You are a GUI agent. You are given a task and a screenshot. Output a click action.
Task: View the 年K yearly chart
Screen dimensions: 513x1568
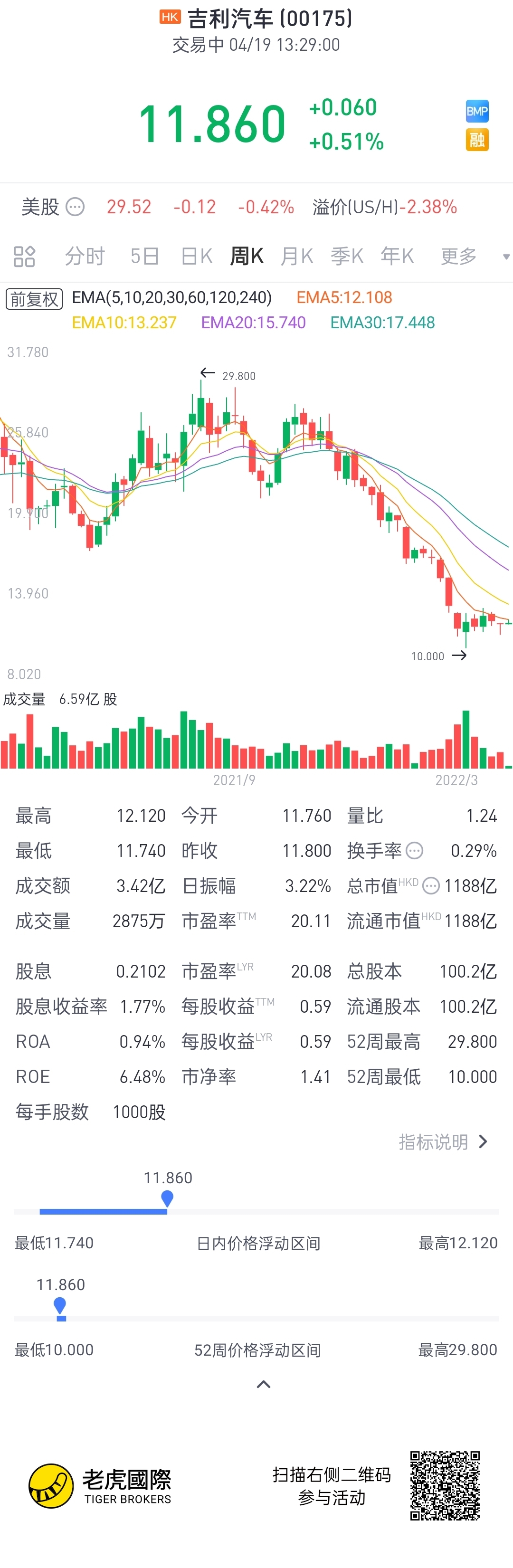click(x=397, y=256)
